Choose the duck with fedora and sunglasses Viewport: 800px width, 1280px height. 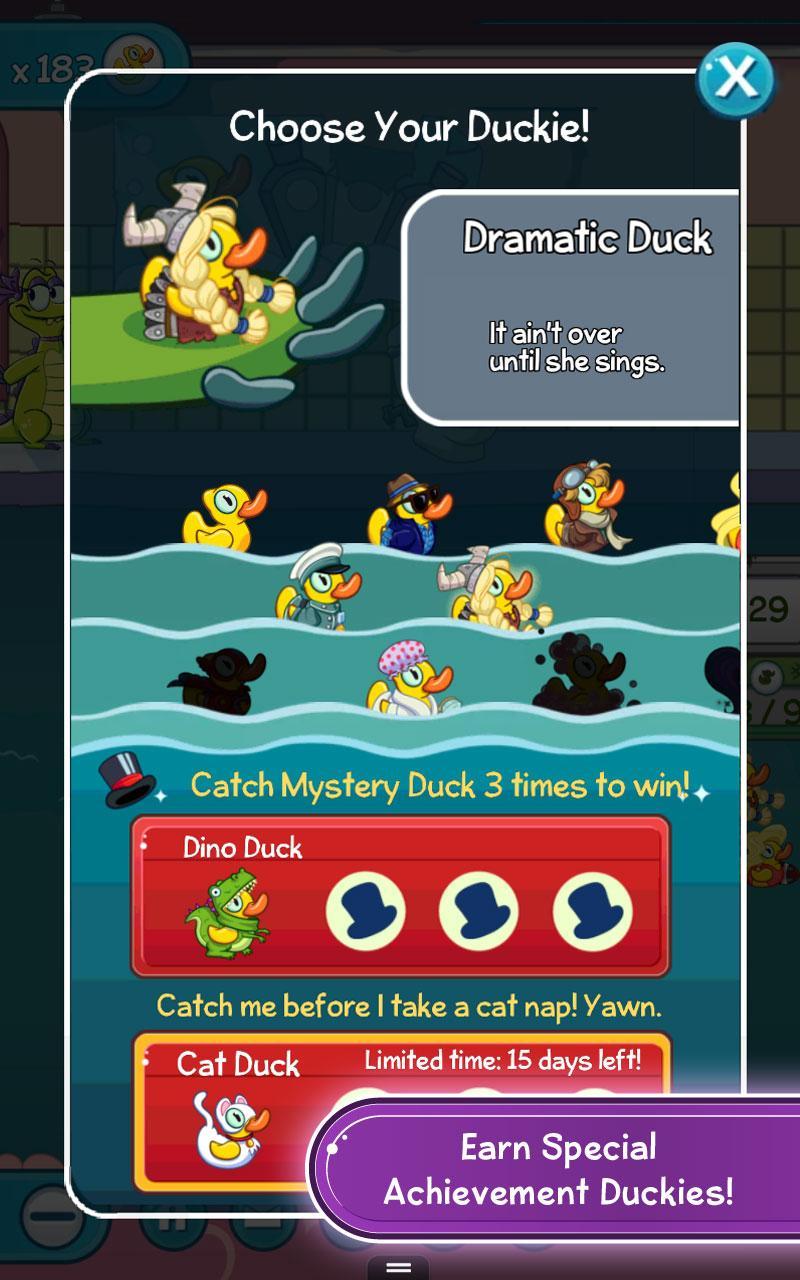408,512
